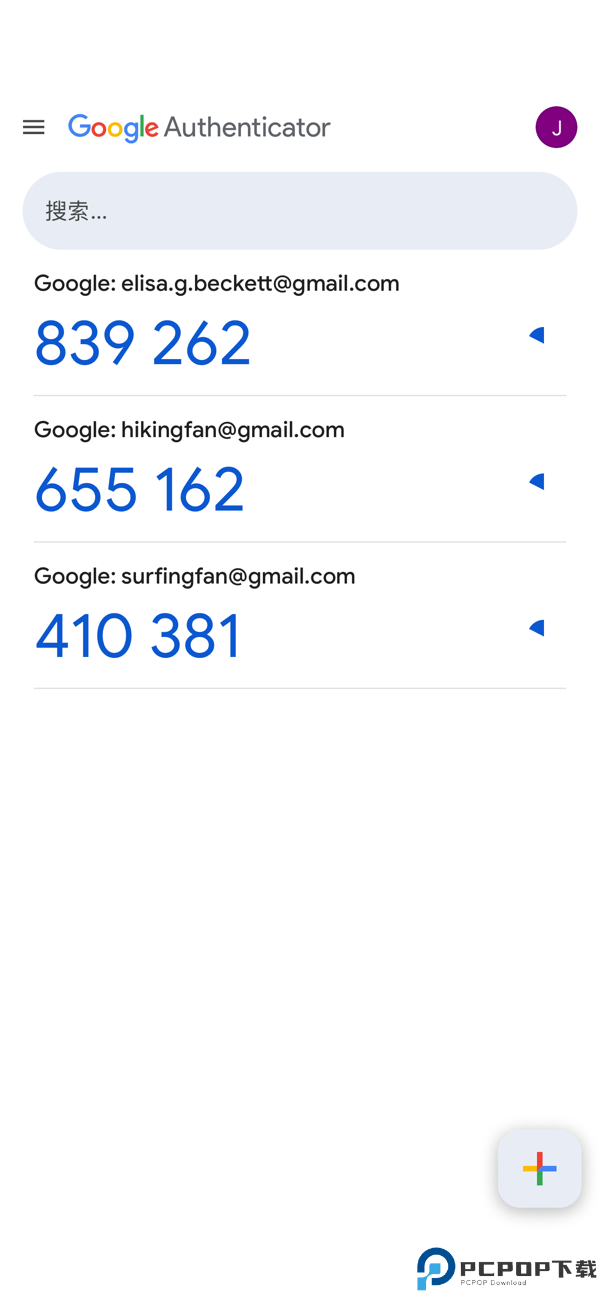Copy the code for elisa.g.beckett@gmail.com
This screenshot has width=600, height=1300.
pyautogui.click(x=143, y=344)
